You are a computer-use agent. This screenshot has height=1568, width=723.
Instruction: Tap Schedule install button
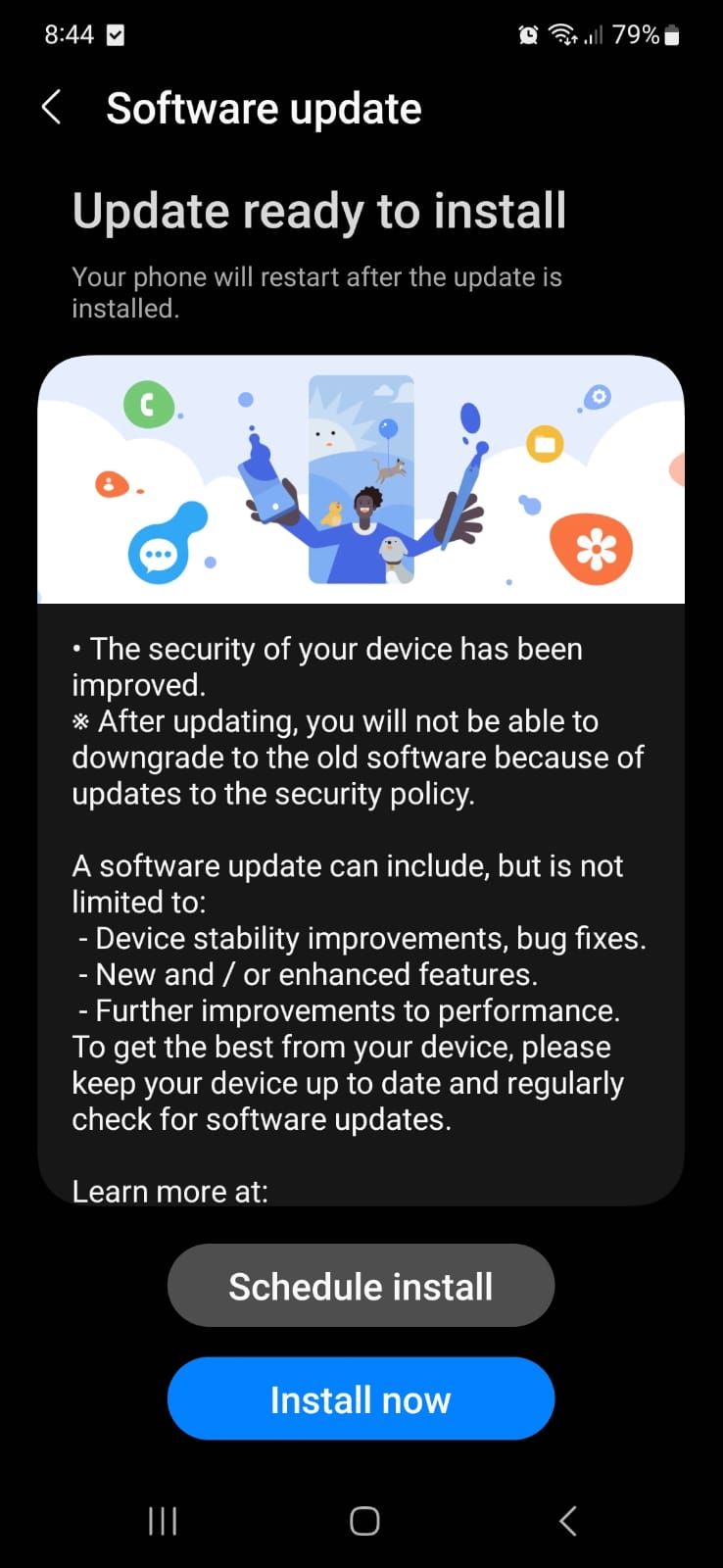click(x=361, y=1286)
